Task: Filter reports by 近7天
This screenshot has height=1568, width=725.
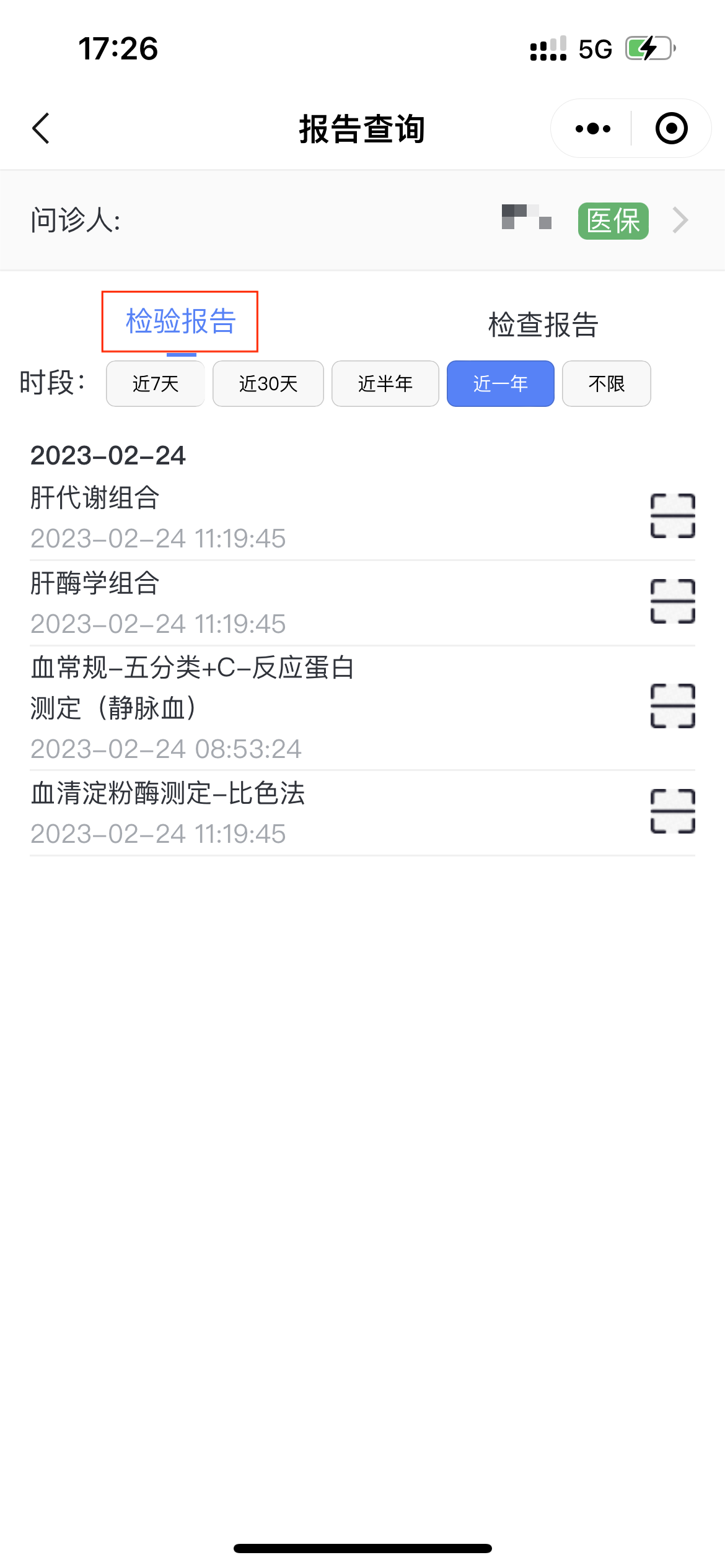Action: coord(156,384)
